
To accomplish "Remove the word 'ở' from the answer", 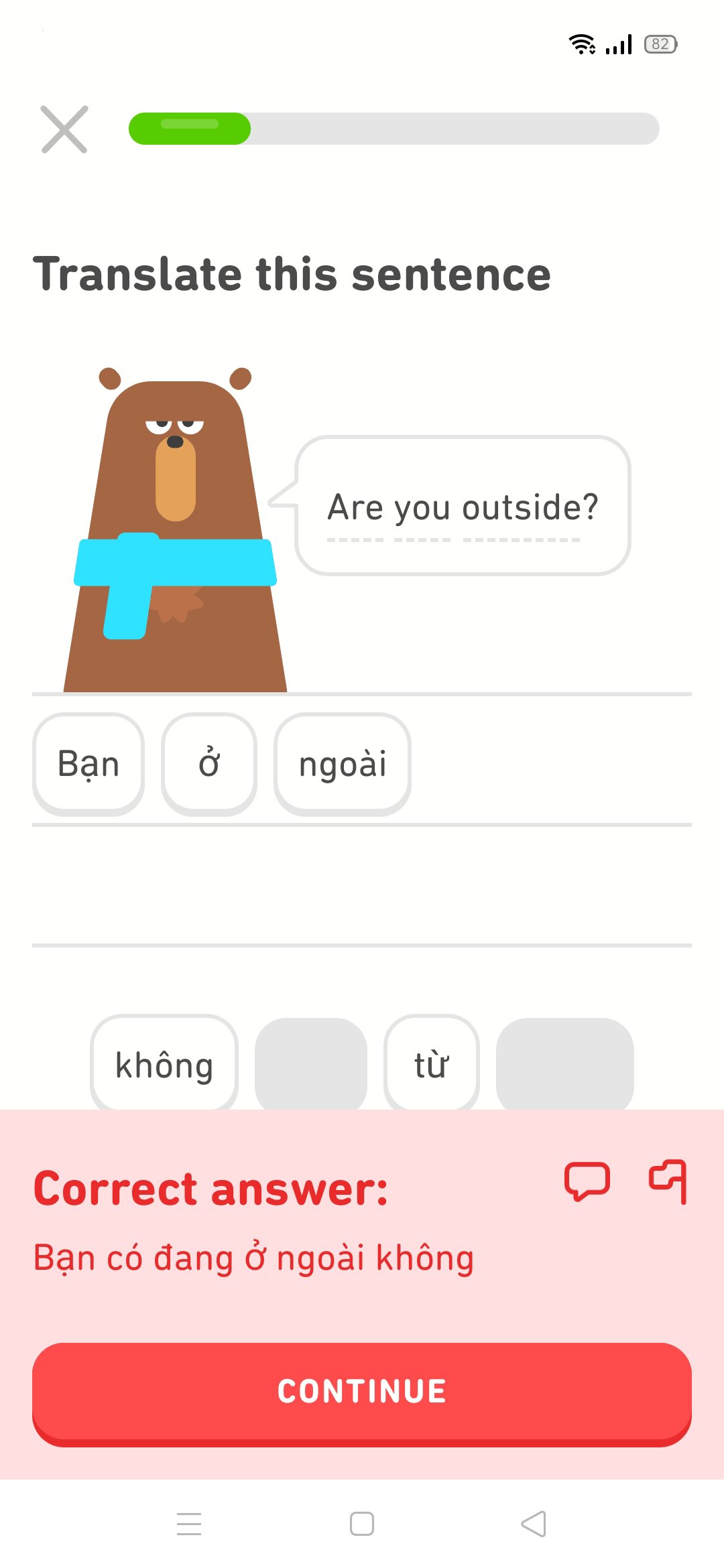I will (209, 764).
